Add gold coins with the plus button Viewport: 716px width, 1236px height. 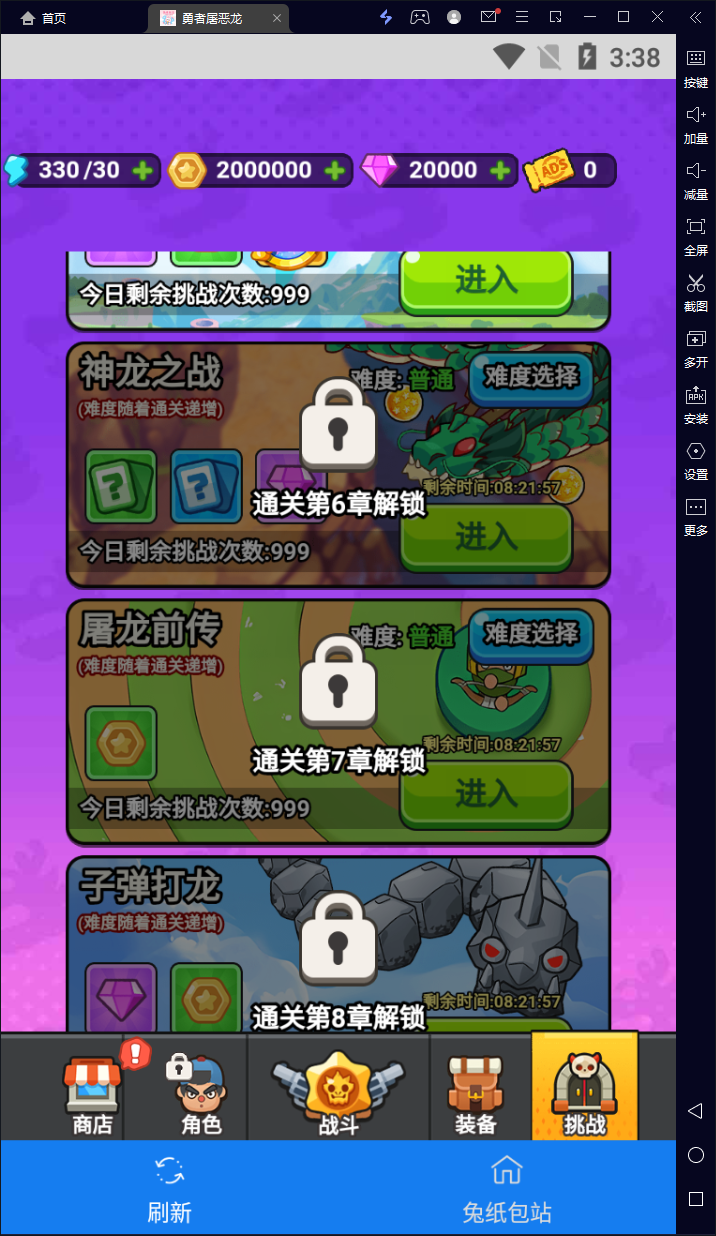click(336, 171)
